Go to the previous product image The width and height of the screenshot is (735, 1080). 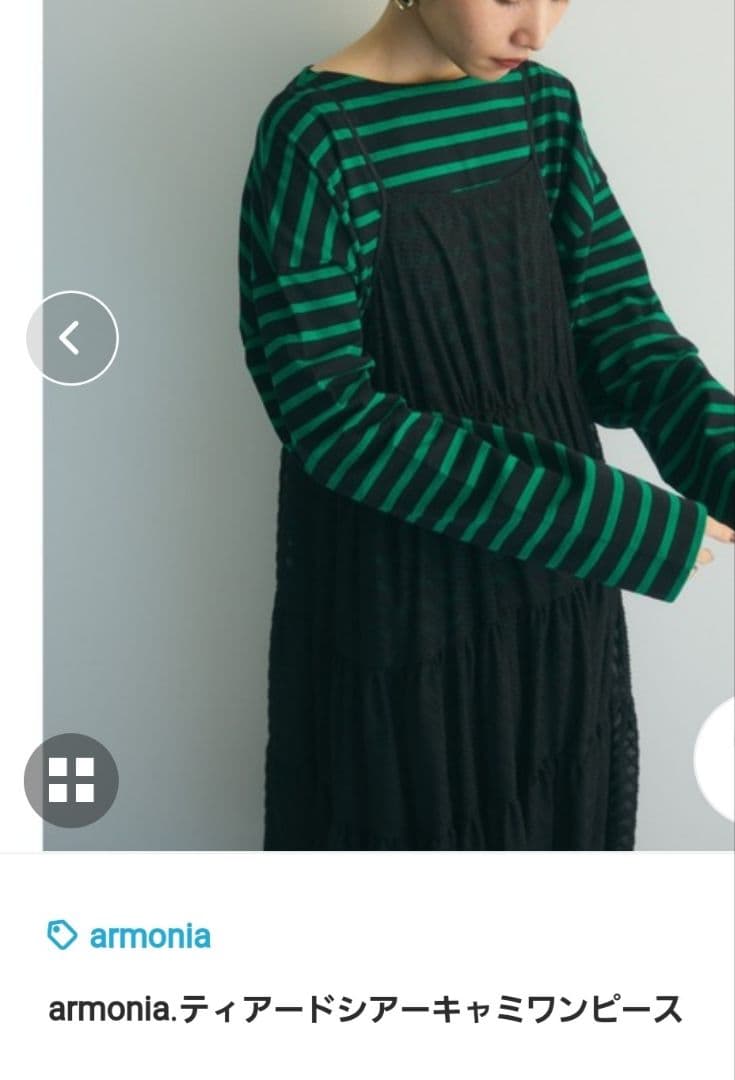(71, 338)
